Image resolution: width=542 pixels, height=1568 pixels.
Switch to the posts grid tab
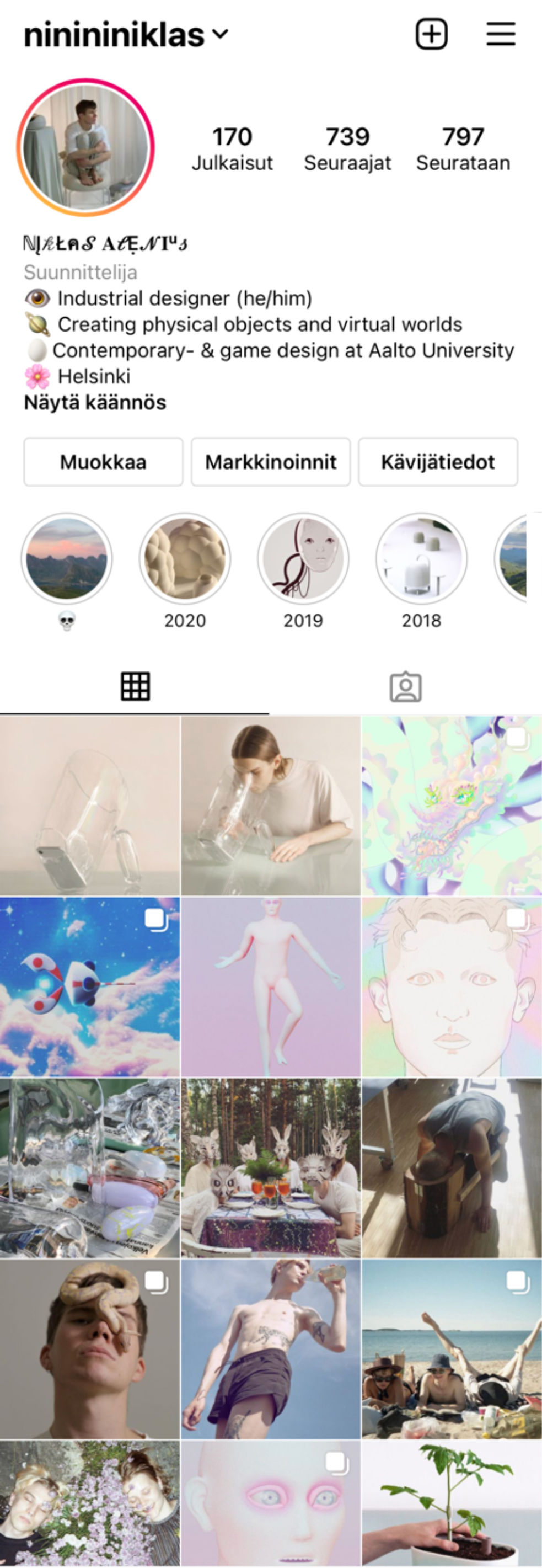coord(135,686)
